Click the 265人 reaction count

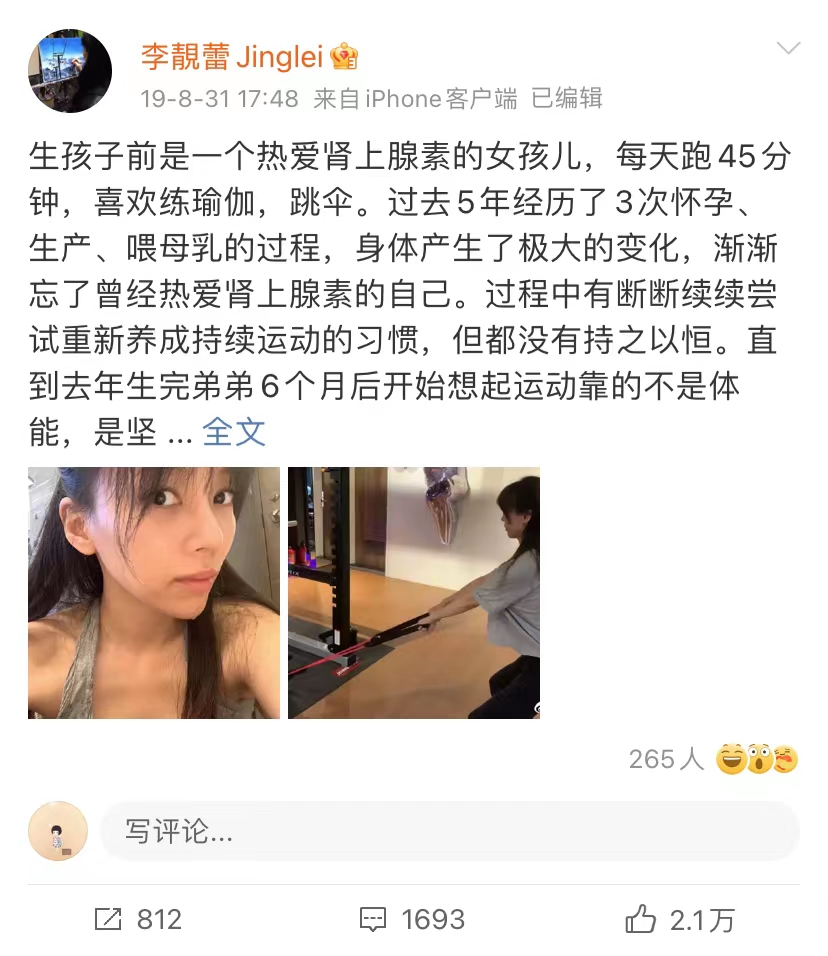tap(666, 760)
